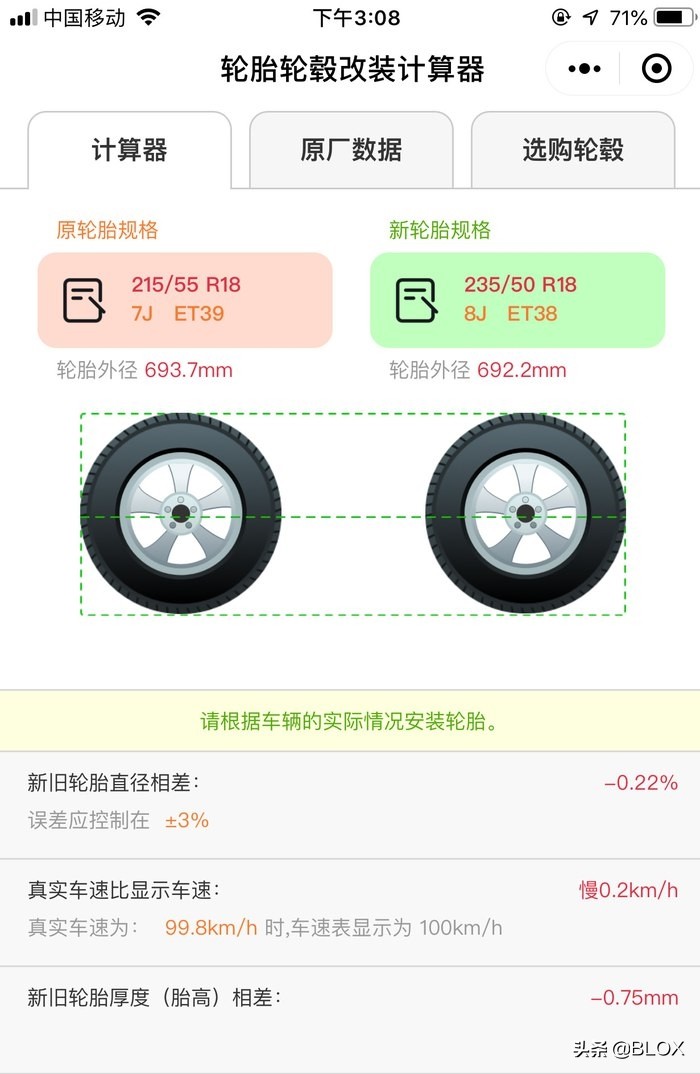This screenshot has width=700, height=1074.
Task: Switch to the 原厂数据 tab
Action: click(351, 151)
